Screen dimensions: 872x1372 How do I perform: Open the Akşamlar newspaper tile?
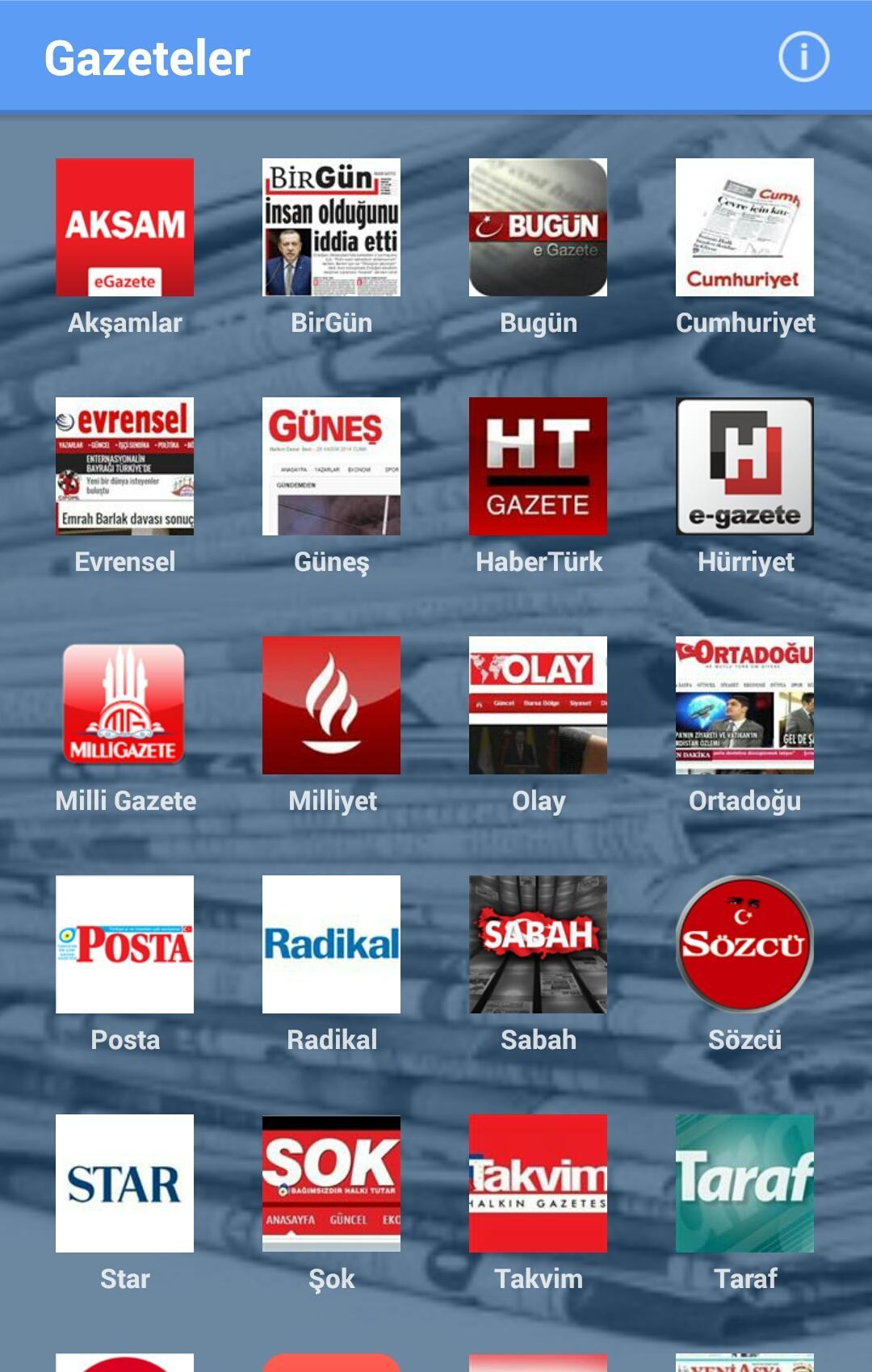pos(124,227)
